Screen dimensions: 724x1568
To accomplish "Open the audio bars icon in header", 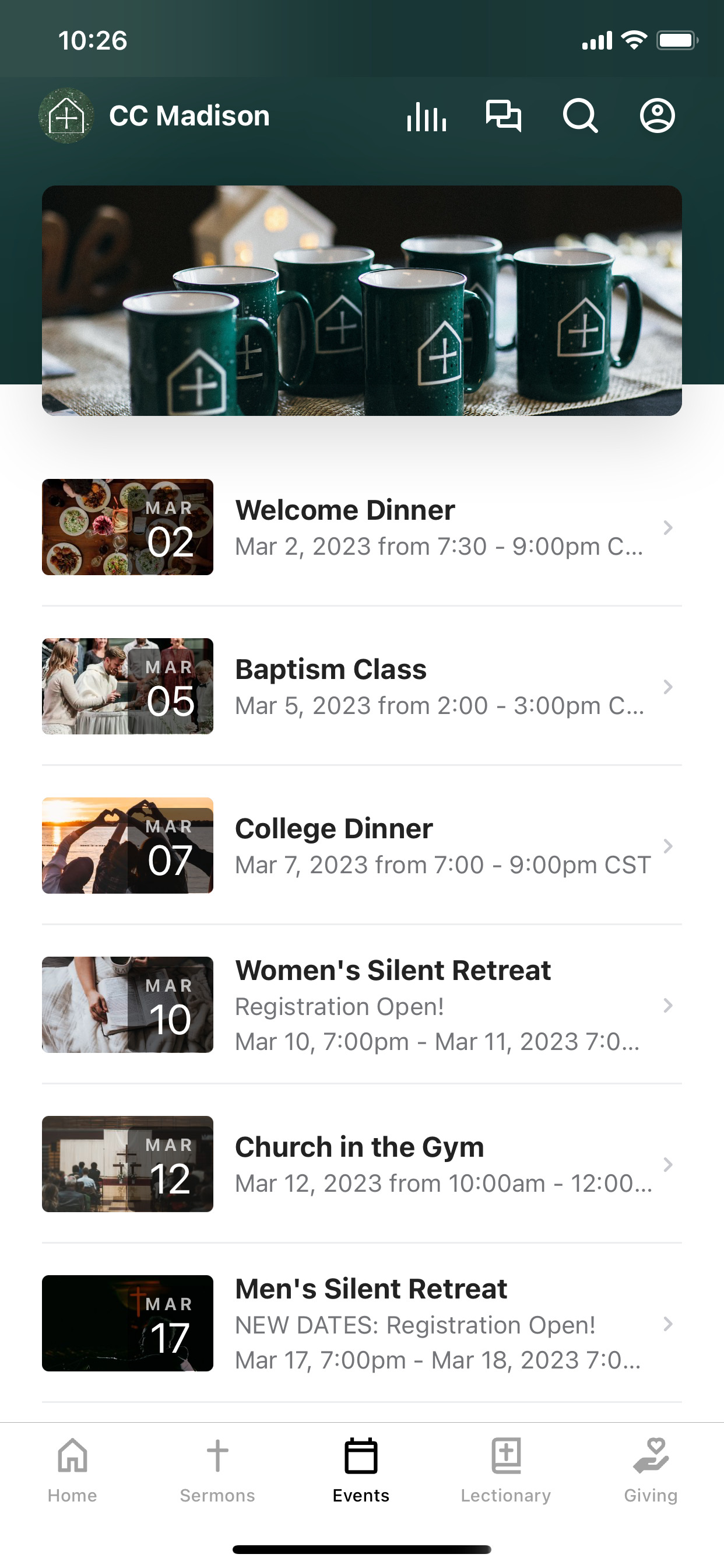I will pyautogui.click(x=427, y=116).
